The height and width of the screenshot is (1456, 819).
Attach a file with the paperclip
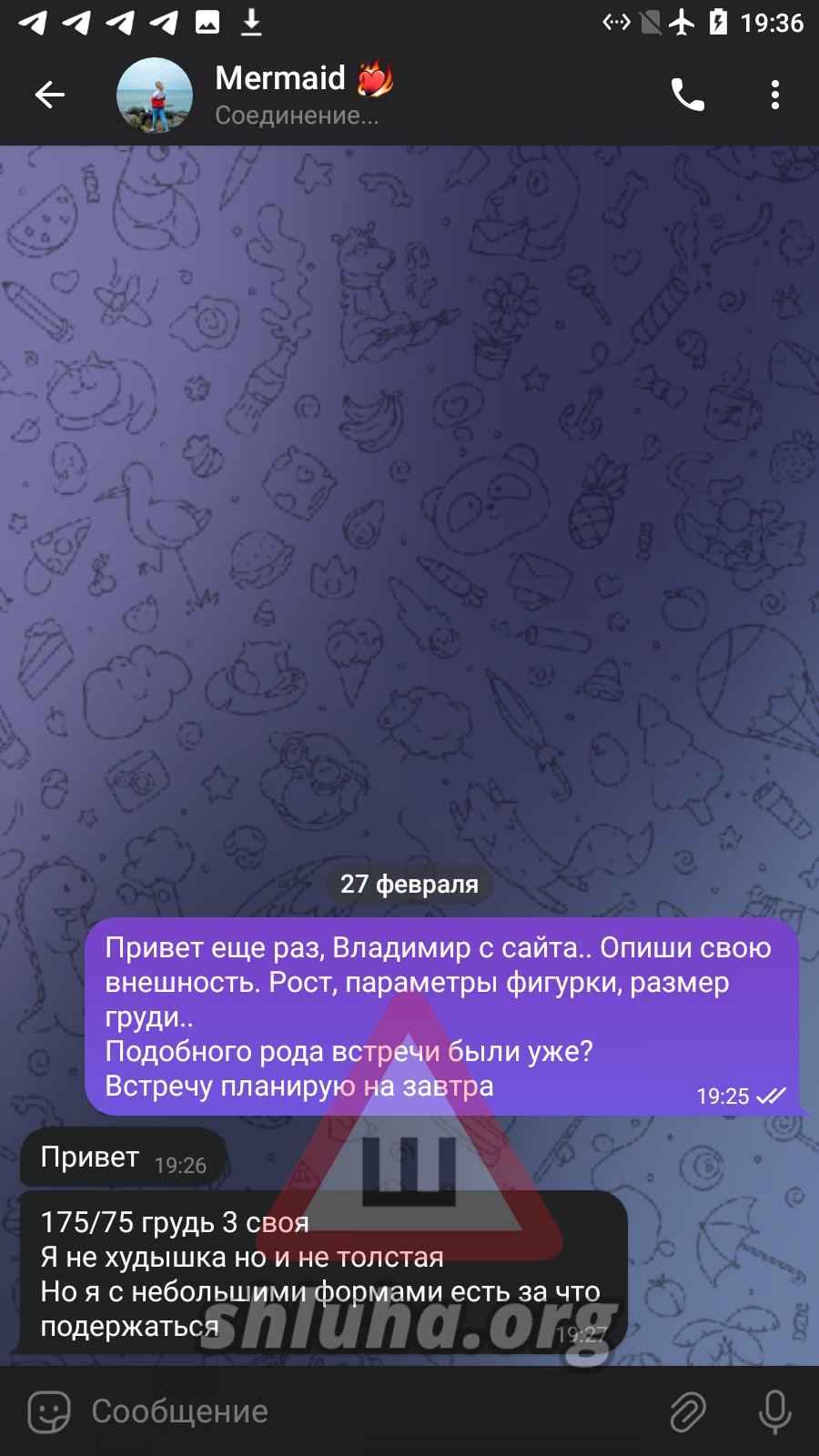click(688, 1411)
